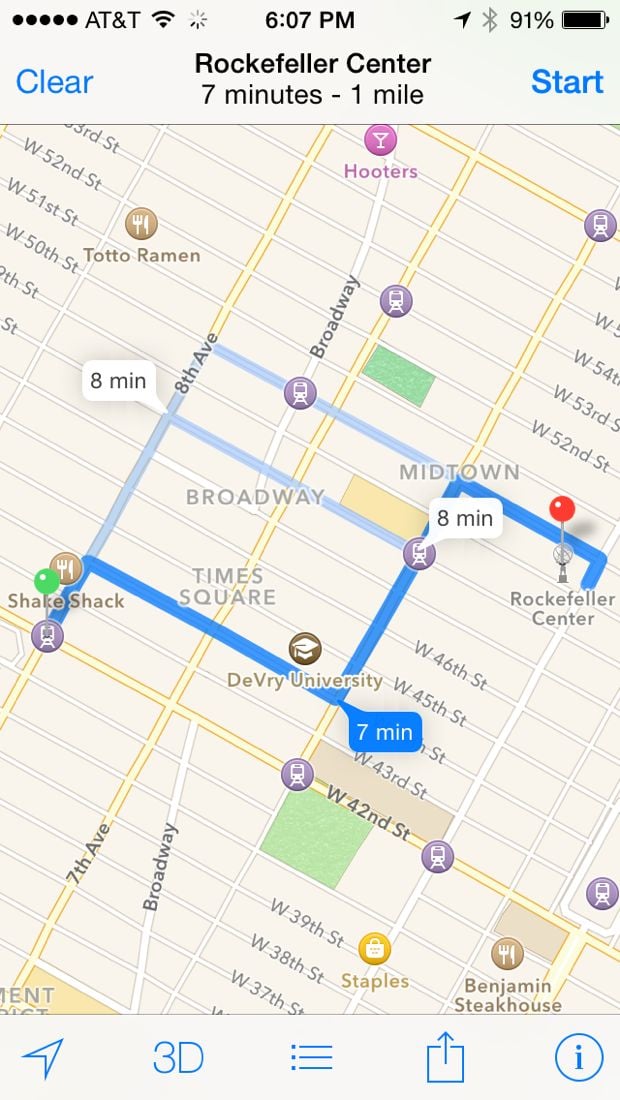Start navigation to Rockefeller Center

(567, 82)
